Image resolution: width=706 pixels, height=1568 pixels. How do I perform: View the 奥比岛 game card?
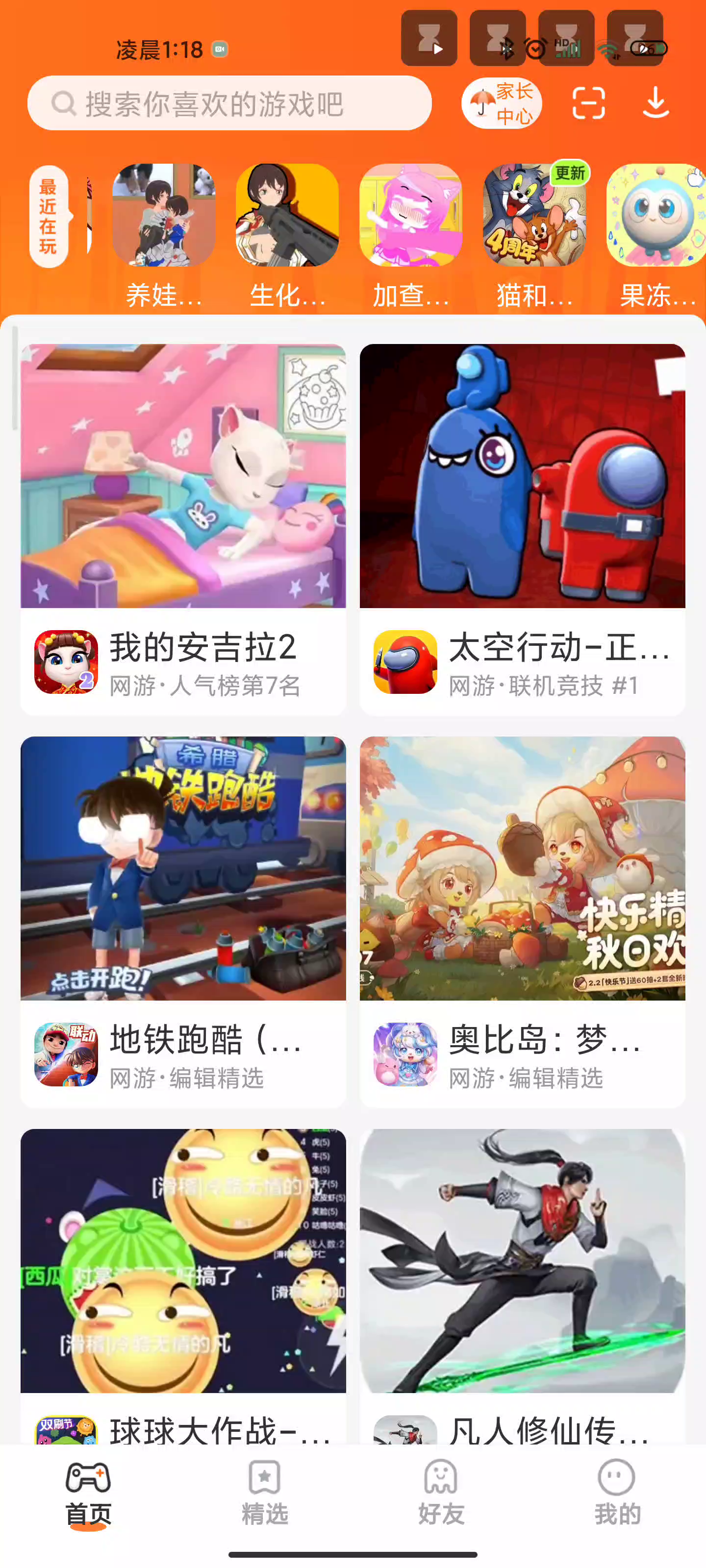pos(522,921)
